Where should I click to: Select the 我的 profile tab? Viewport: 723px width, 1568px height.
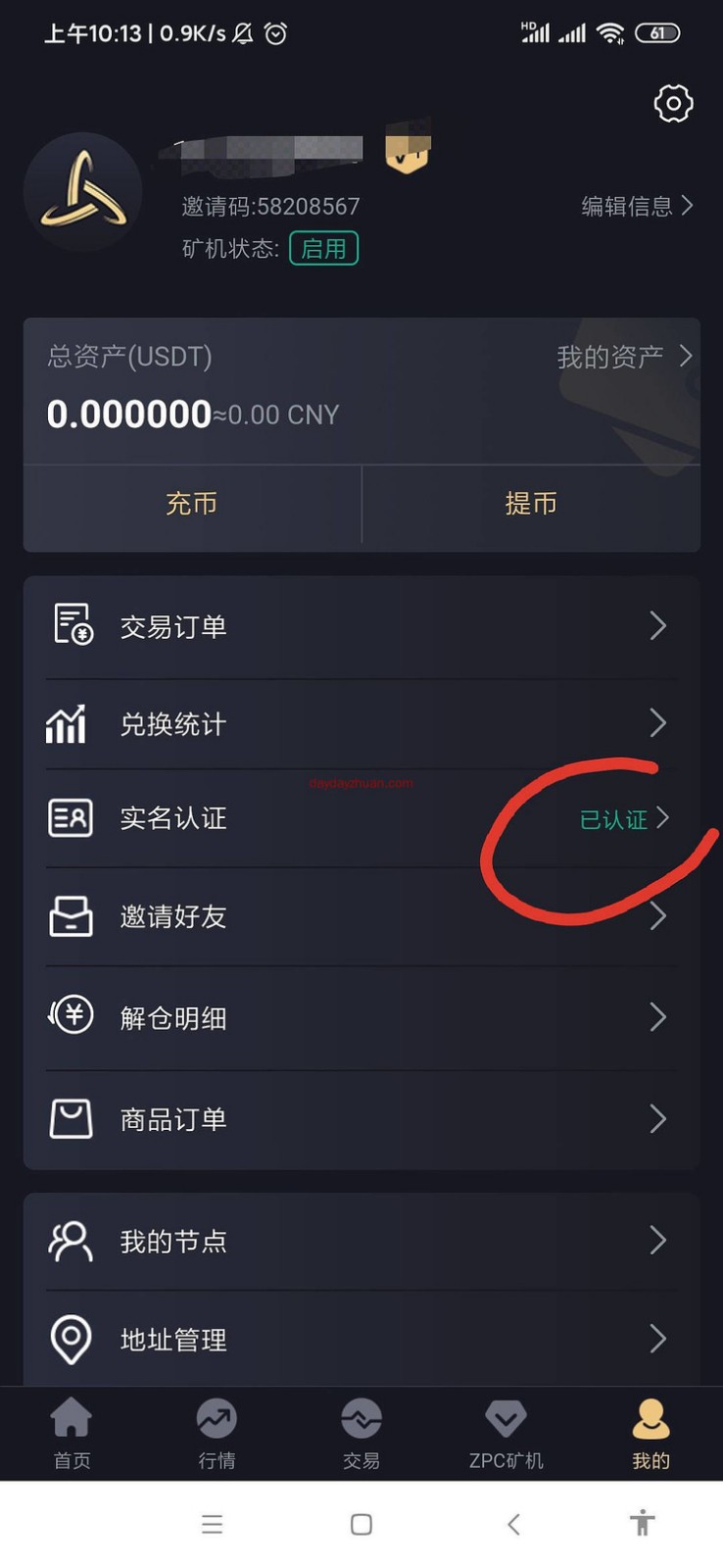coord(651,1433)
